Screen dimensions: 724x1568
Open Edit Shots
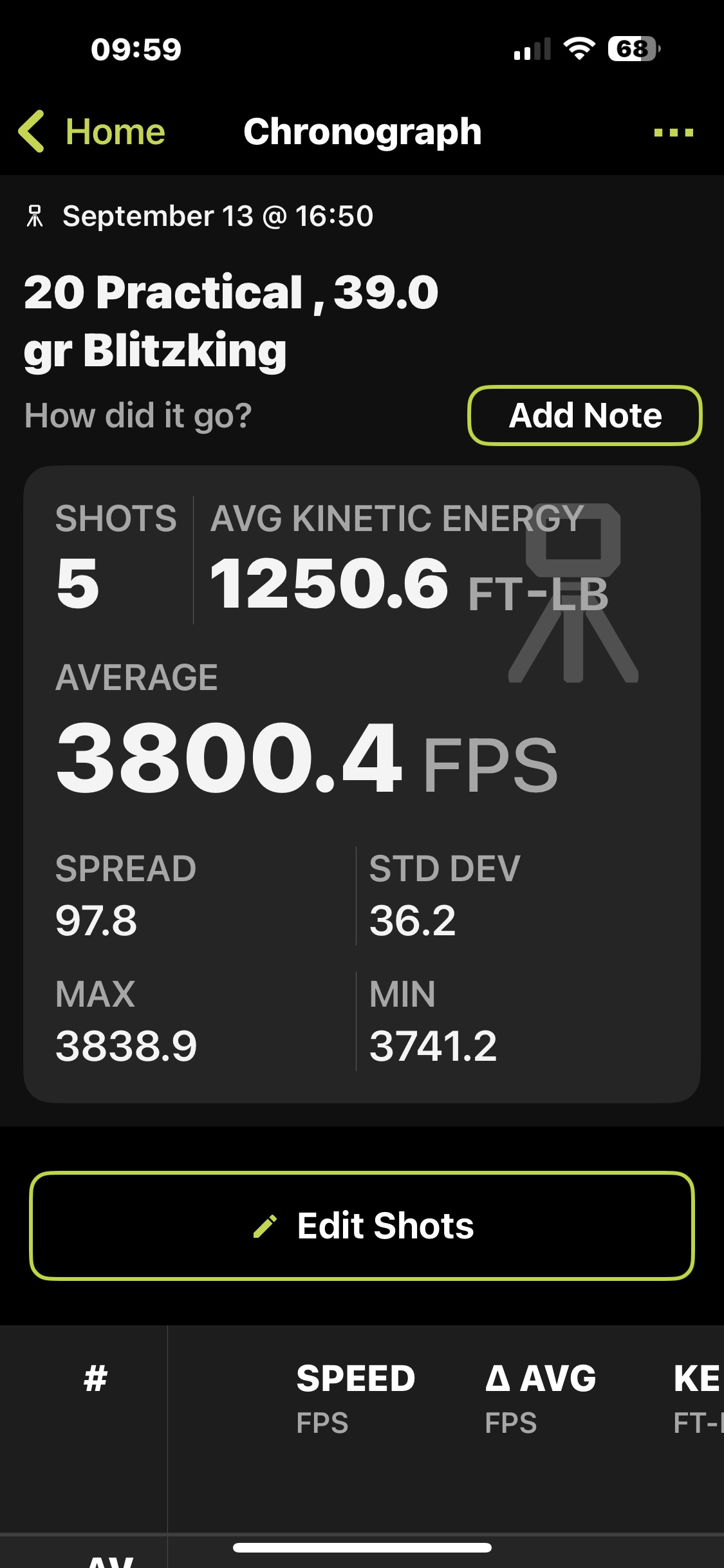pos(362,1226)
